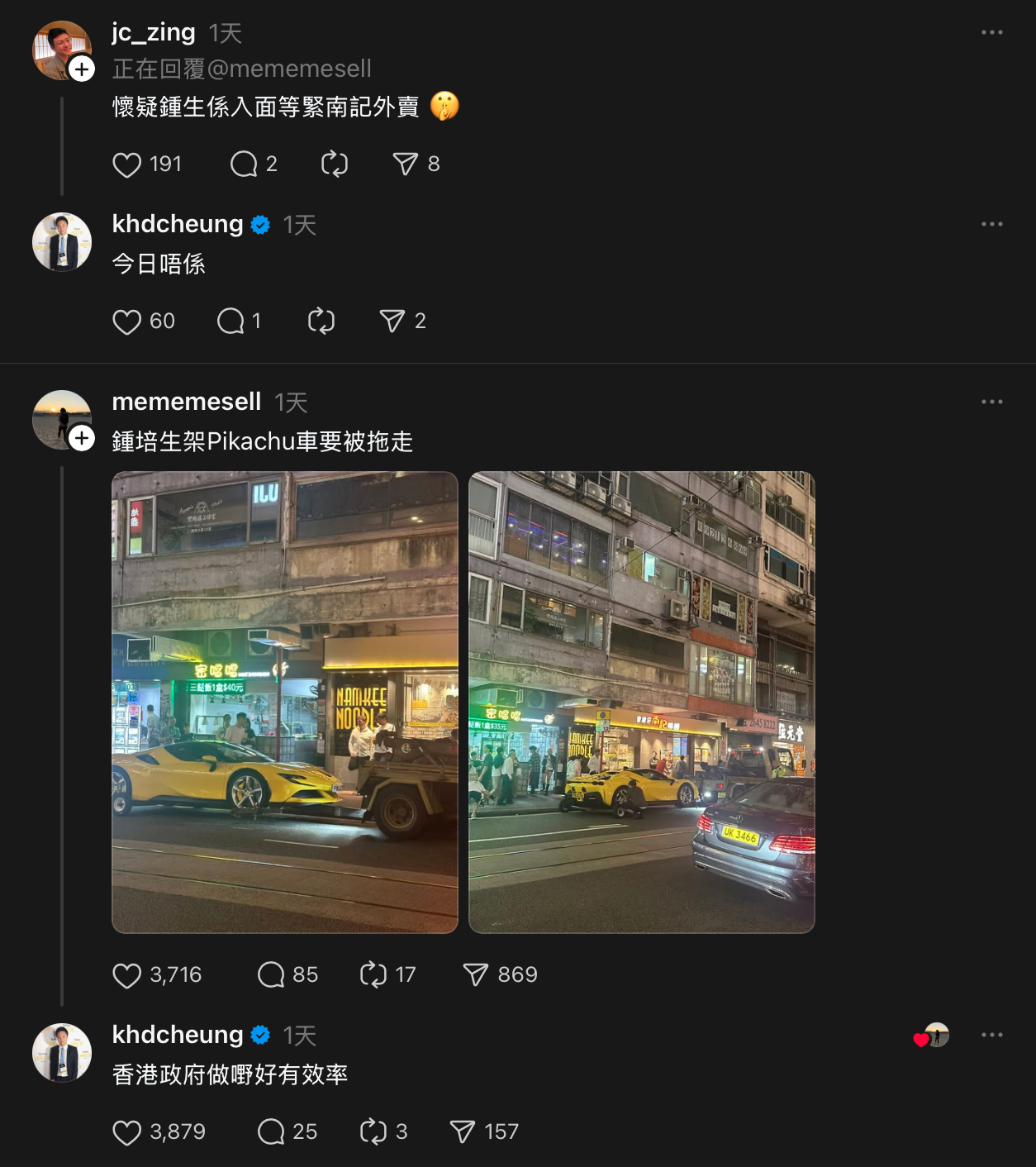Viewport: 1036px width, 1167px height.
Task: Follow mememesell via the avatar plus badge
Action: click(81, 438)
